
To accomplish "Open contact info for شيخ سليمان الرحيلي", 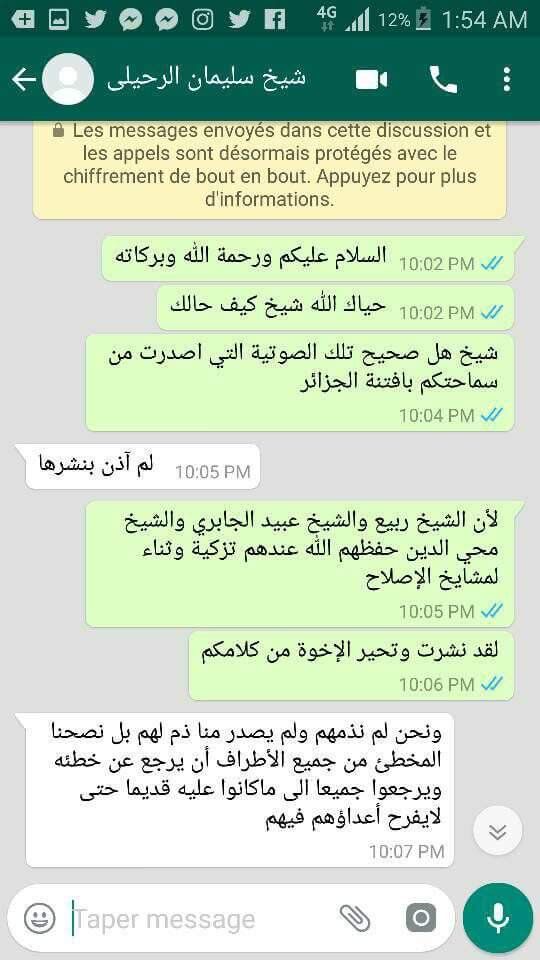I will click(206, 79).
